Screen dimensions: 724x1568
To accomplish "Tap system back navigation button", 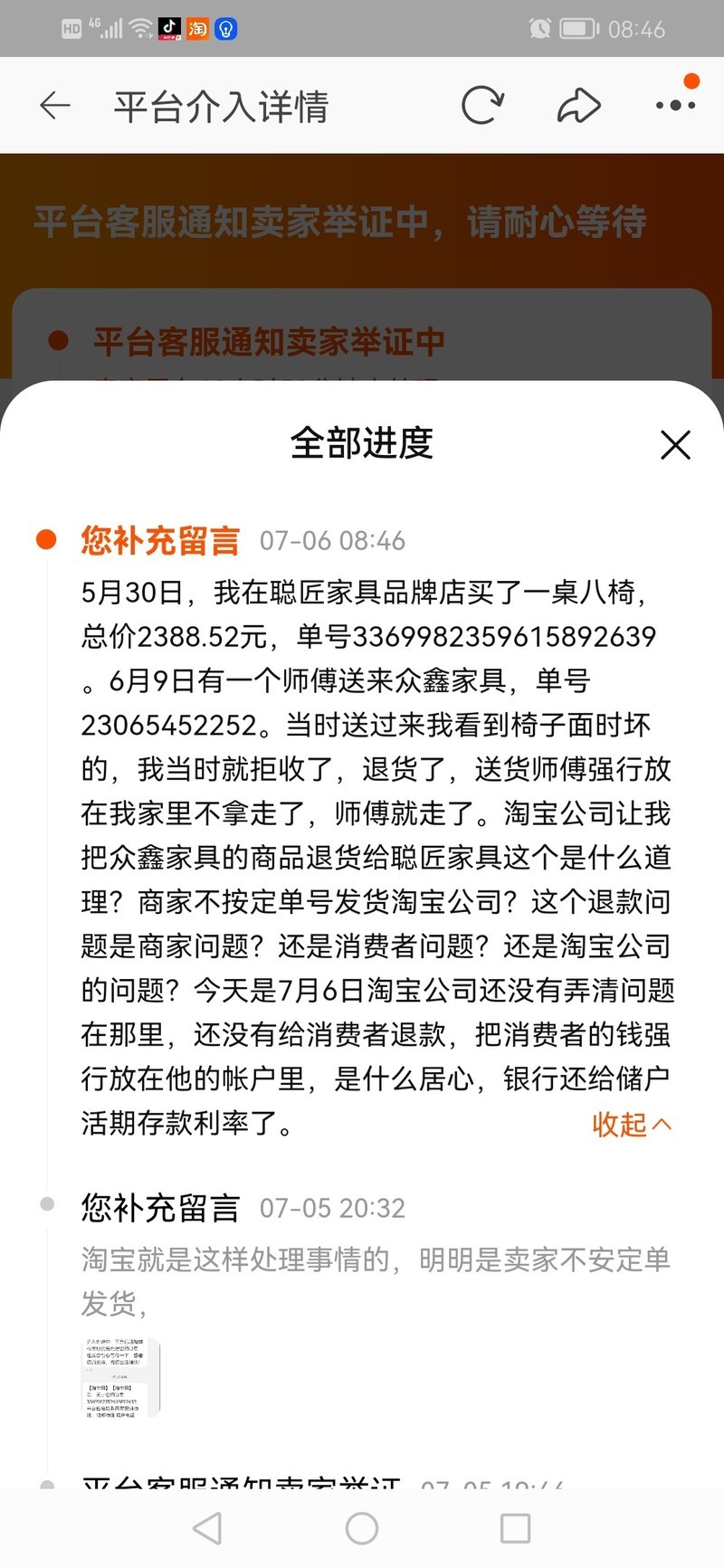I will 208,1529.
